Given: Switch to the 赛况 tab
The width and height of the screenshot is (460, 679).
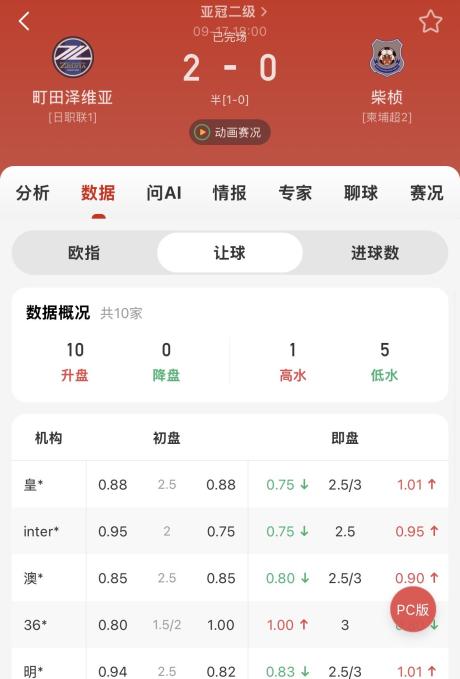Looking at the screenshot, I should 427,193.
